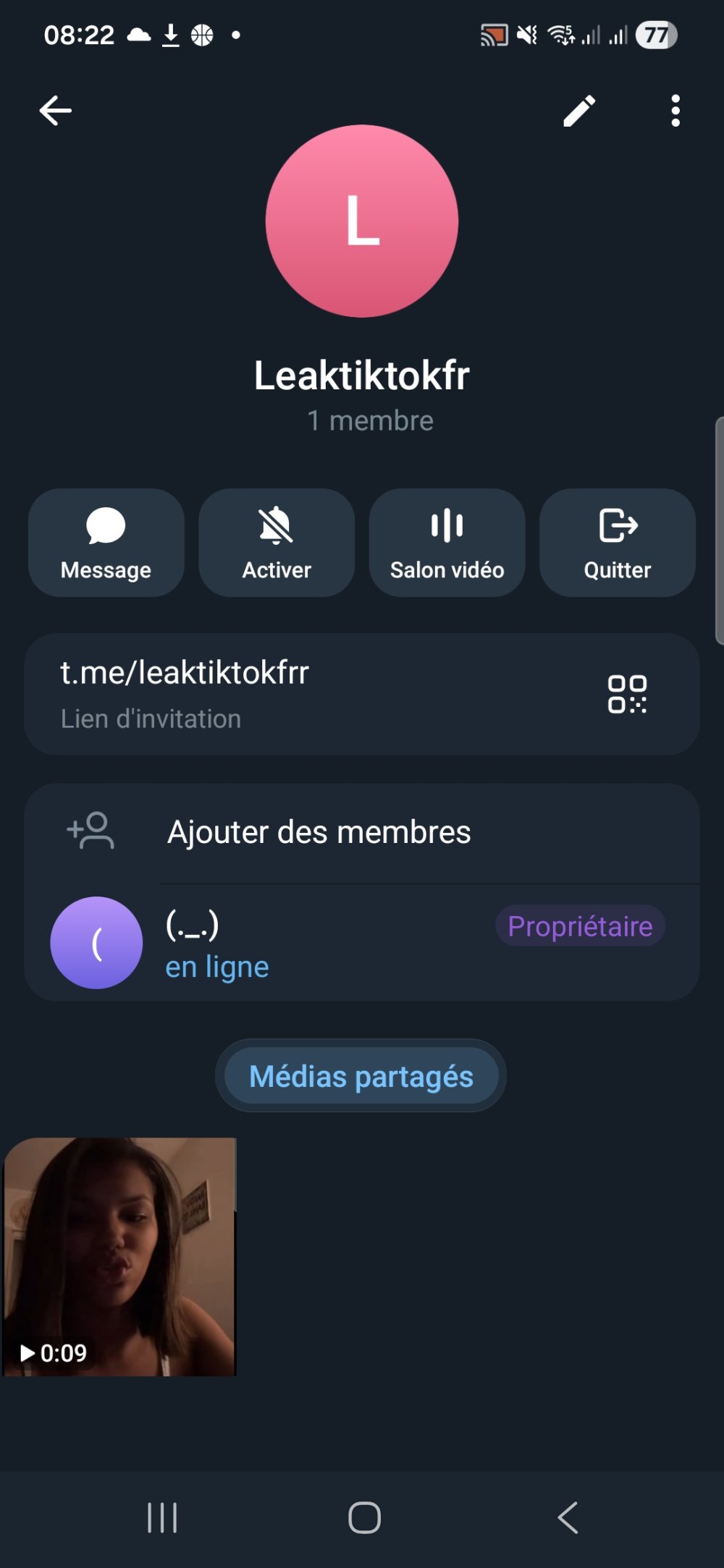Viewport: 724px width, 1568px height.
Task: Select the Médias partagés tab
Action: coord(361,1076)
